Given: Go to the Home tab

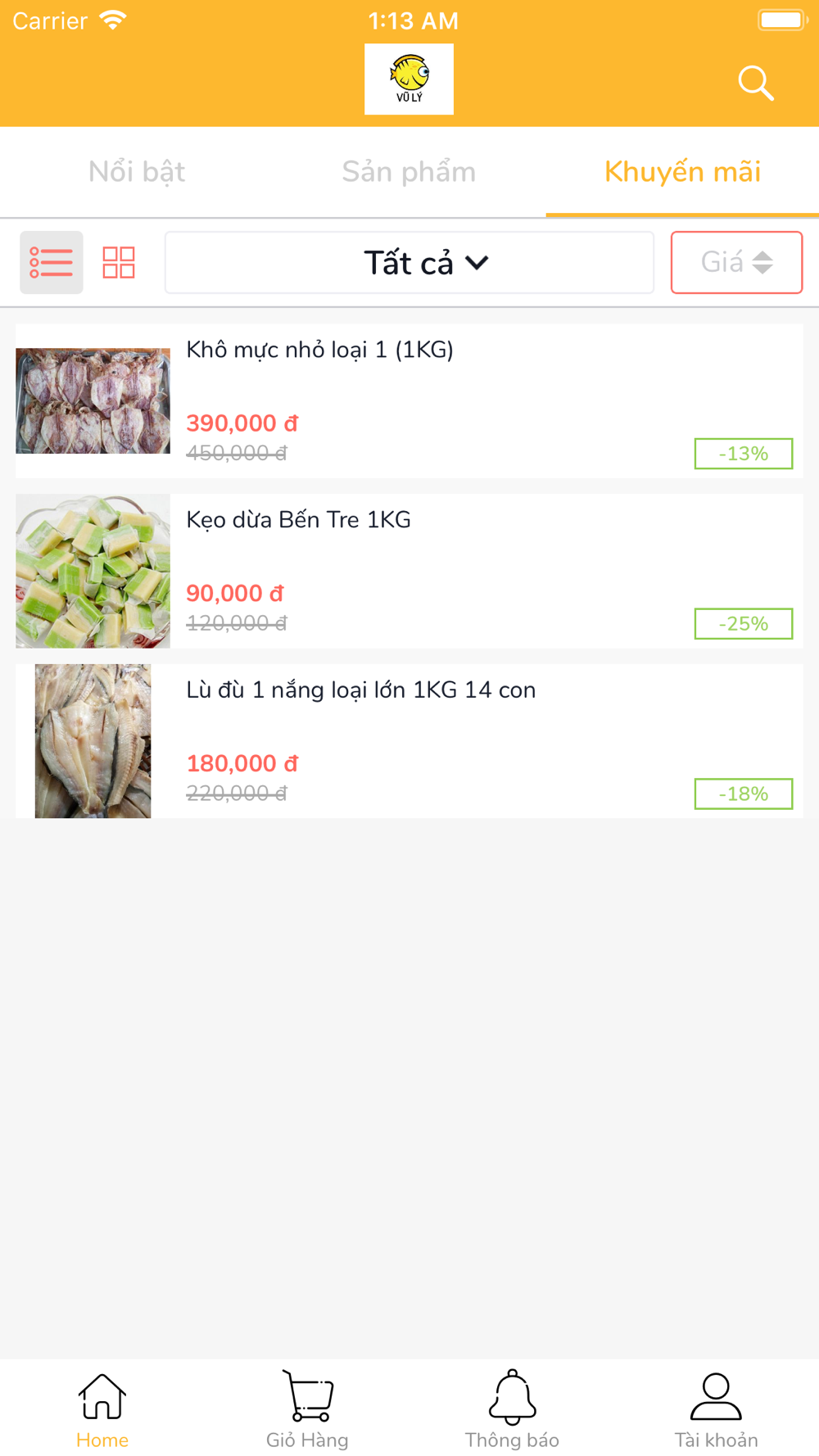Looking at the screenshot, I should coord(102,1410).
